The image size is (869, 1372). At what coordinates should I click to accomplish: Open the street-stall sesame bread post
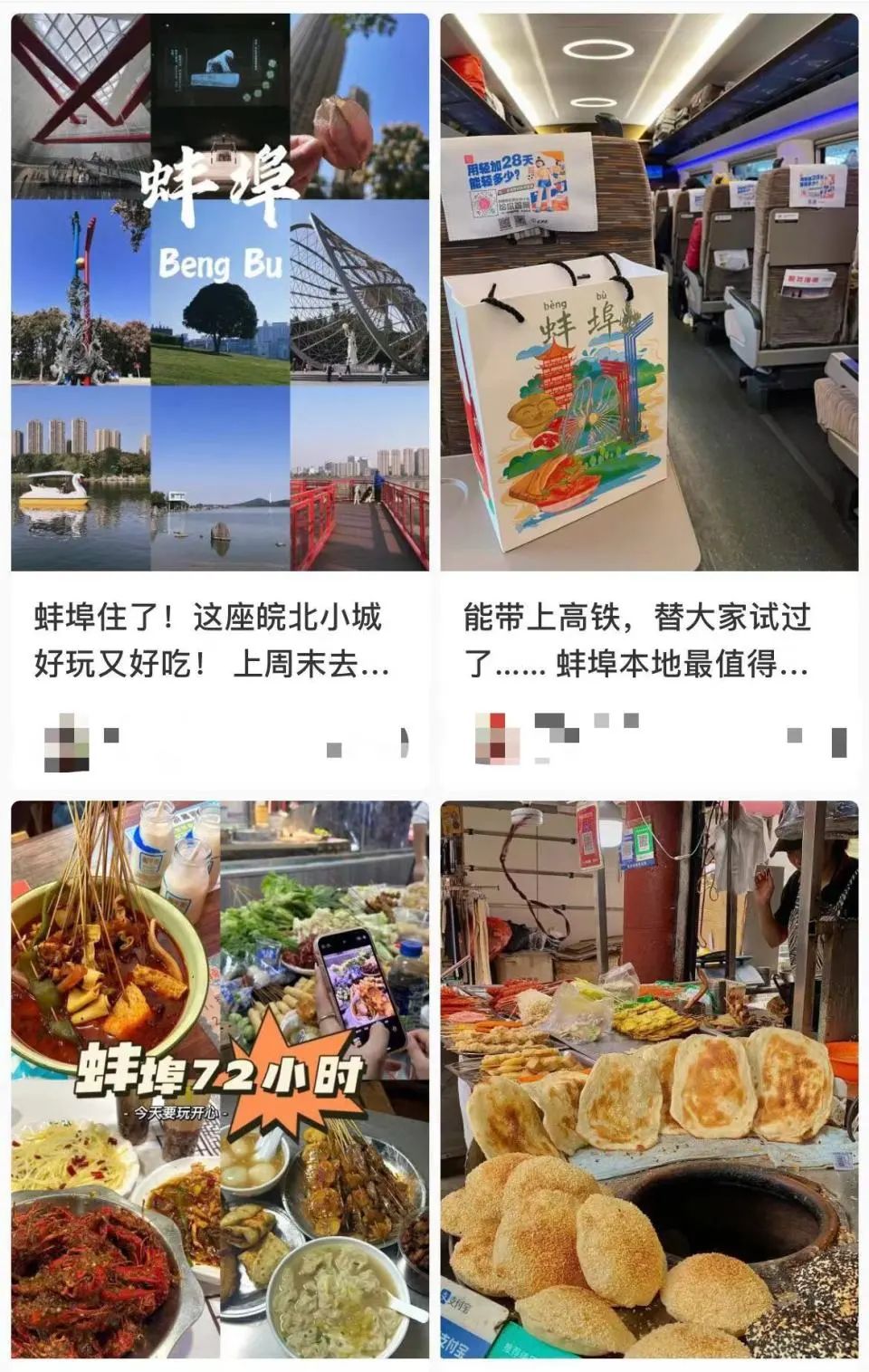649,1078
